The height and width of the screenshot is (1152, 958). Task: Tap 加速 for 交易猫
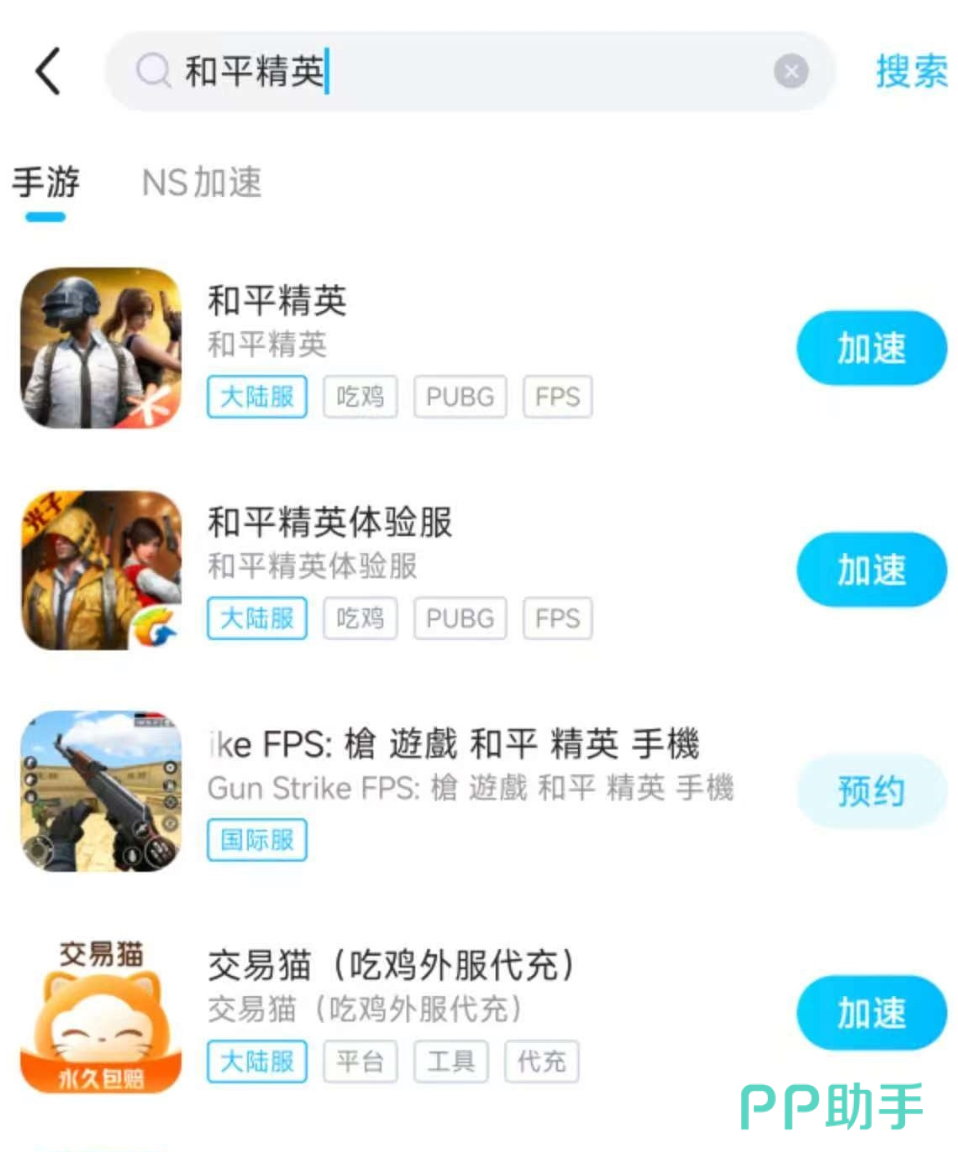coord(871,1013)
